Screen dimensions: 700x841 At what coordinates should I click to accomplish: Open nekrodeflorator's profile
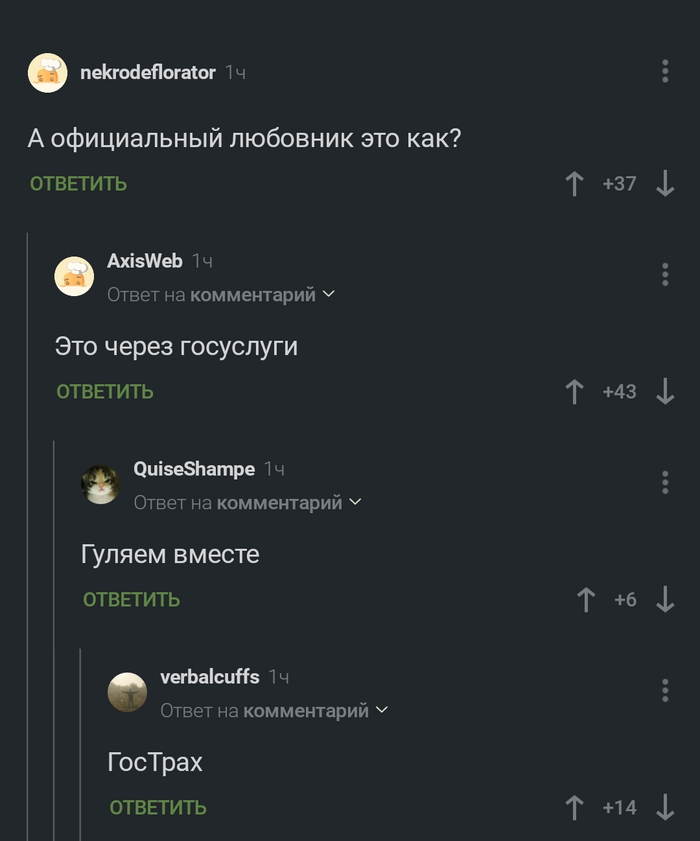[x=148, y=72]
